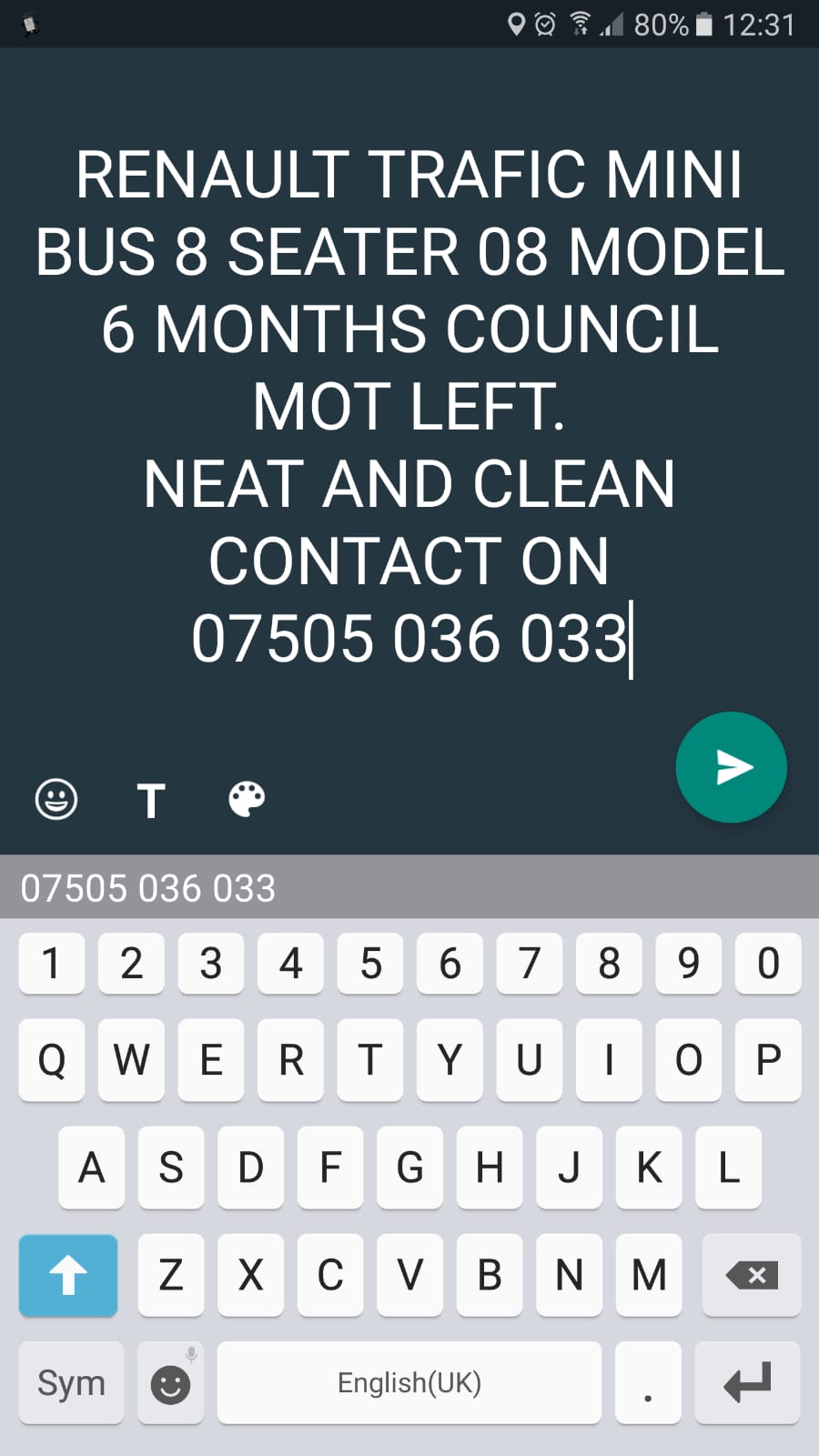Toggle the shift key

[x=68, y=1275]
